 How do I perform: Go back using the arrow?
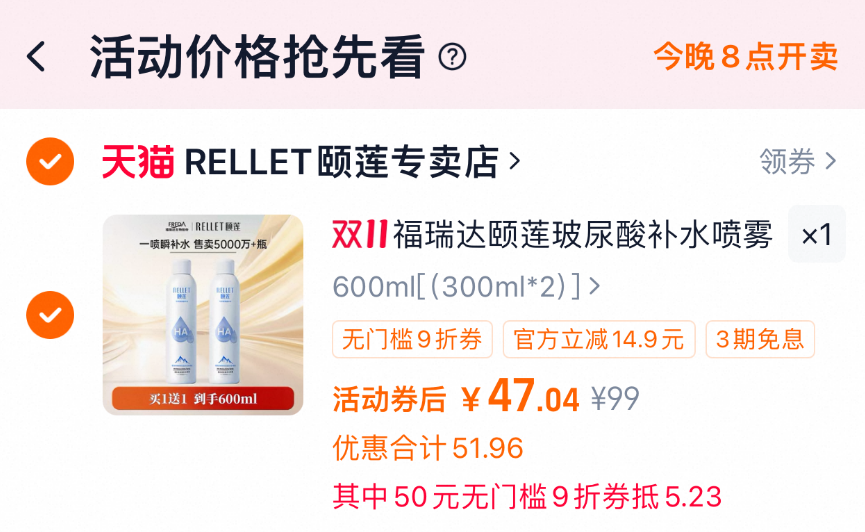click(x=37, y=56)
